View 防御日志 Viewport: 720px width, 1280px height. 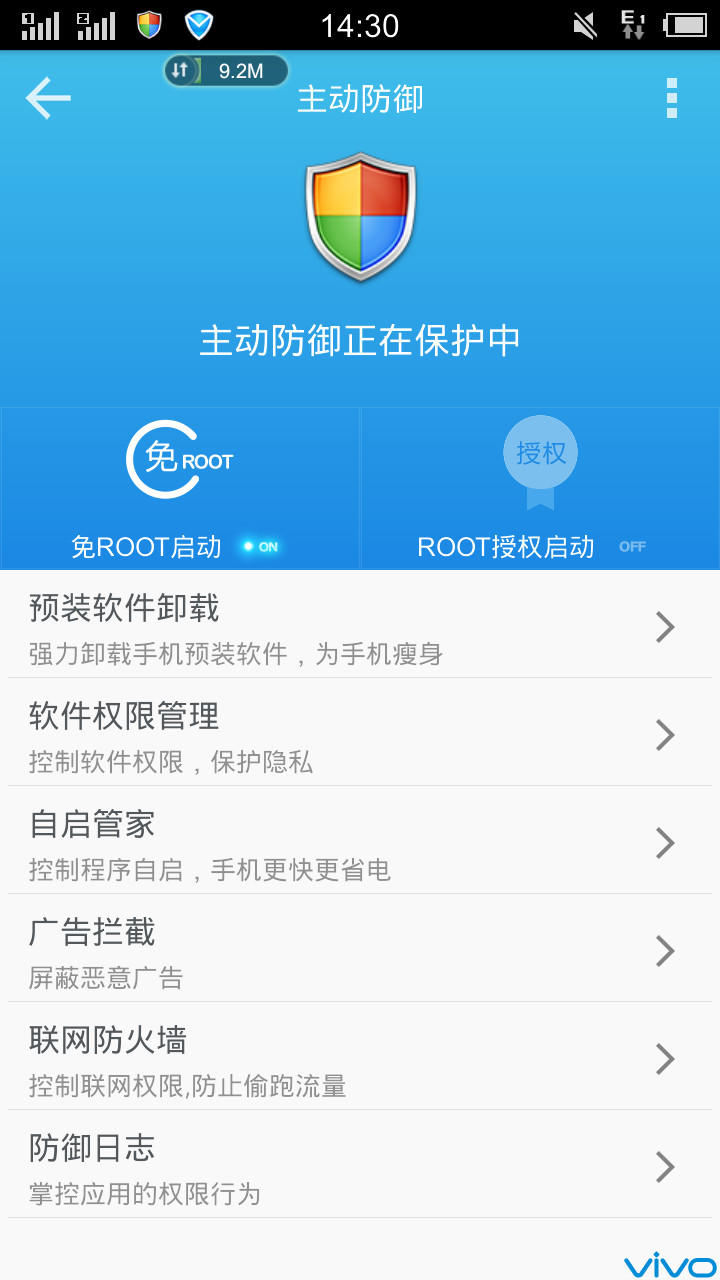tap(360, 1166)
